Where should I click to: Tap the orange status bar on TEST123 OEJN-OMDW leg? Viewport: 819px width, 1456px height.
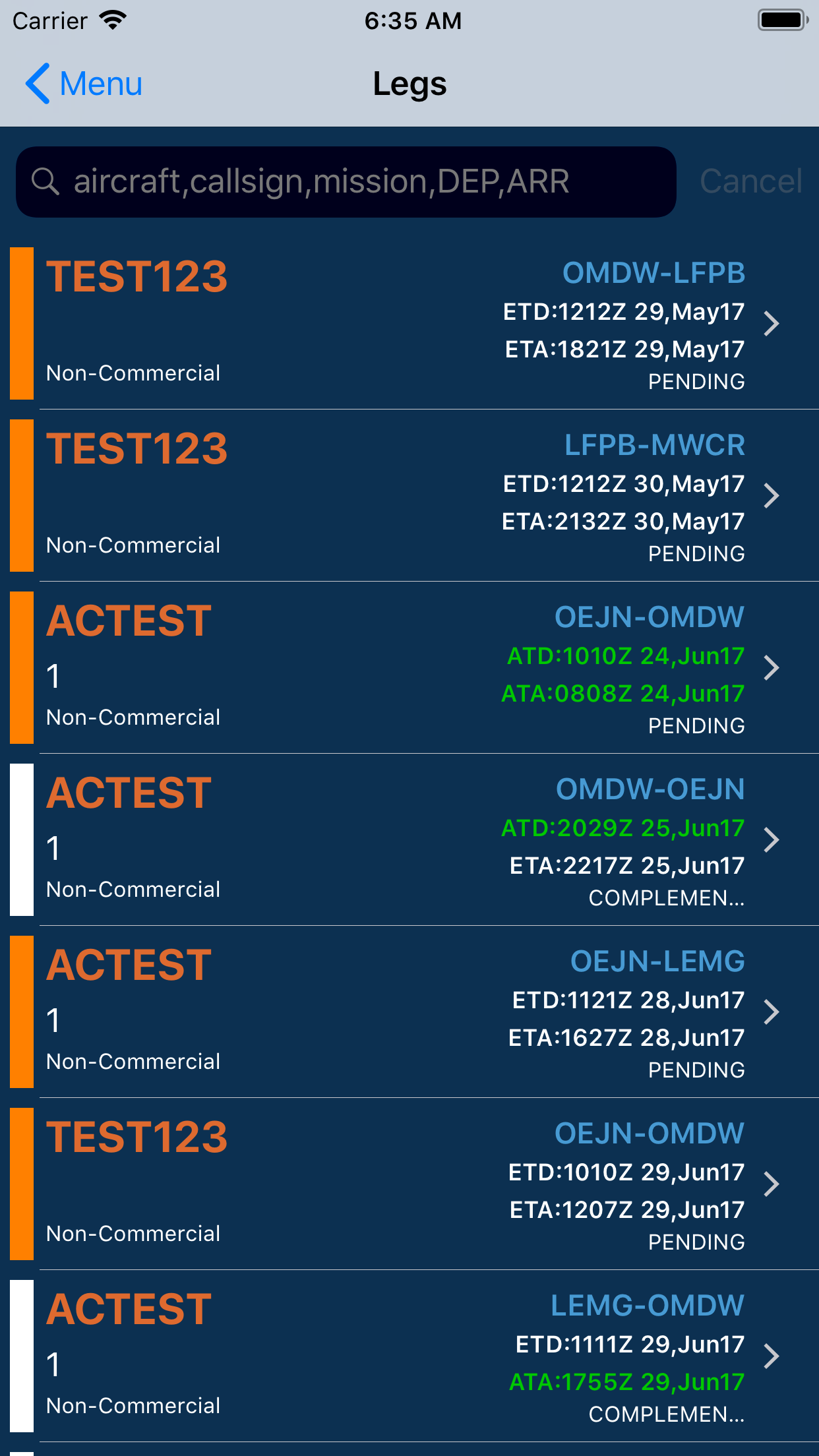22,1184
